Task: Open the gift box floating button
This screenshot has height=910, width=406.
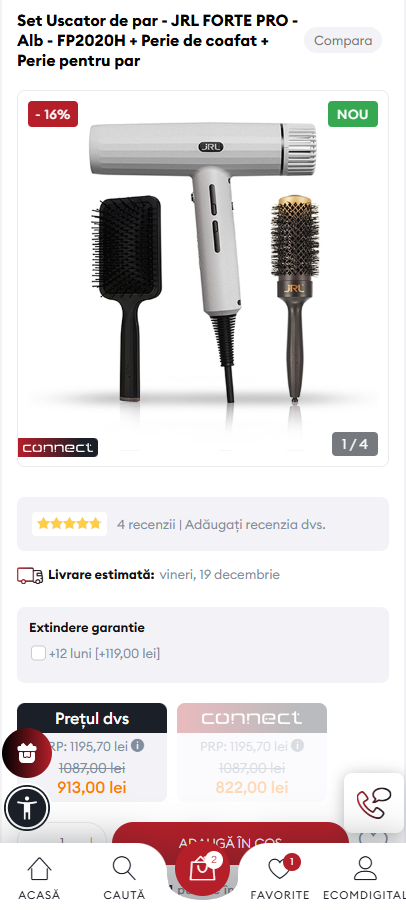Action: 27,753
